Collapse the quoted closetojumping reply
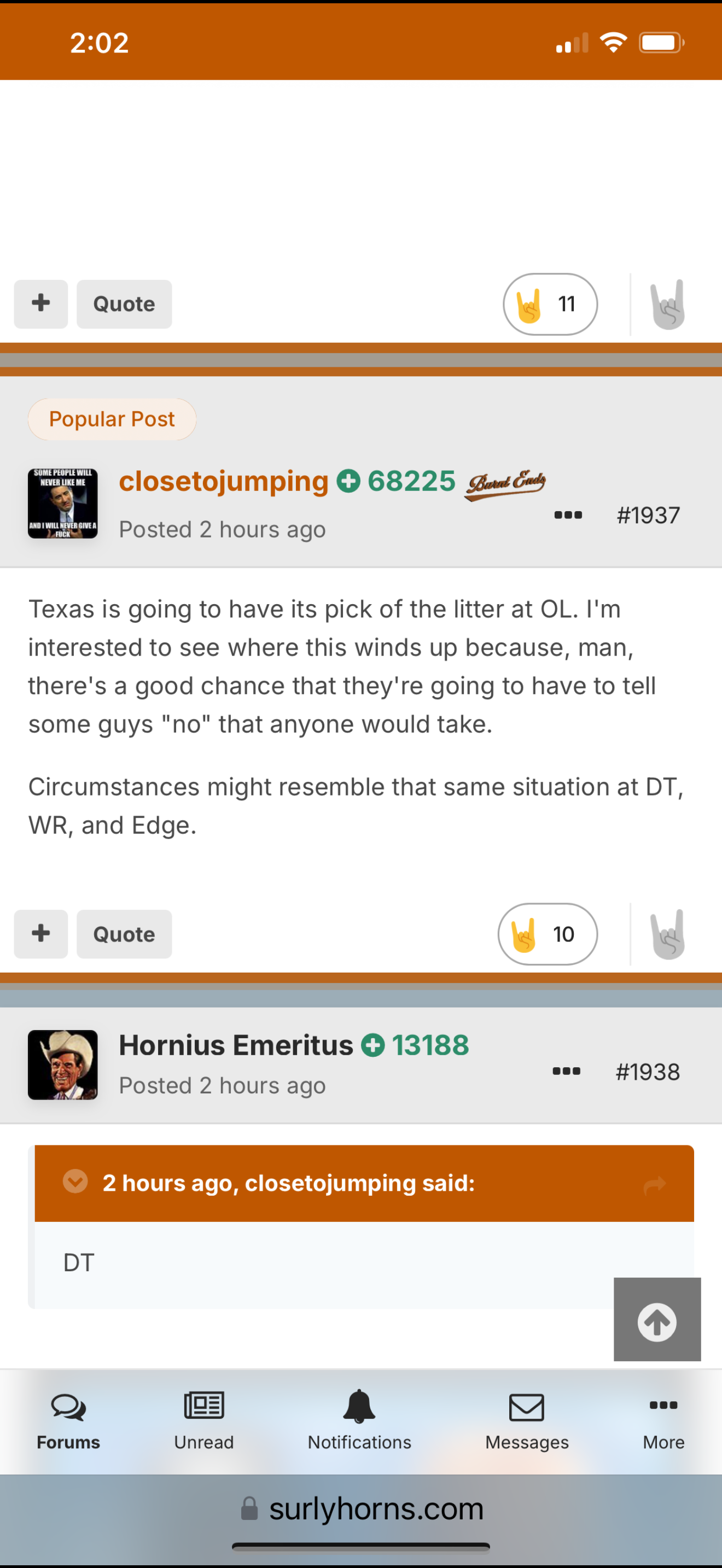This screenshot has width=722, height=1568. [x=75, y=1181]
